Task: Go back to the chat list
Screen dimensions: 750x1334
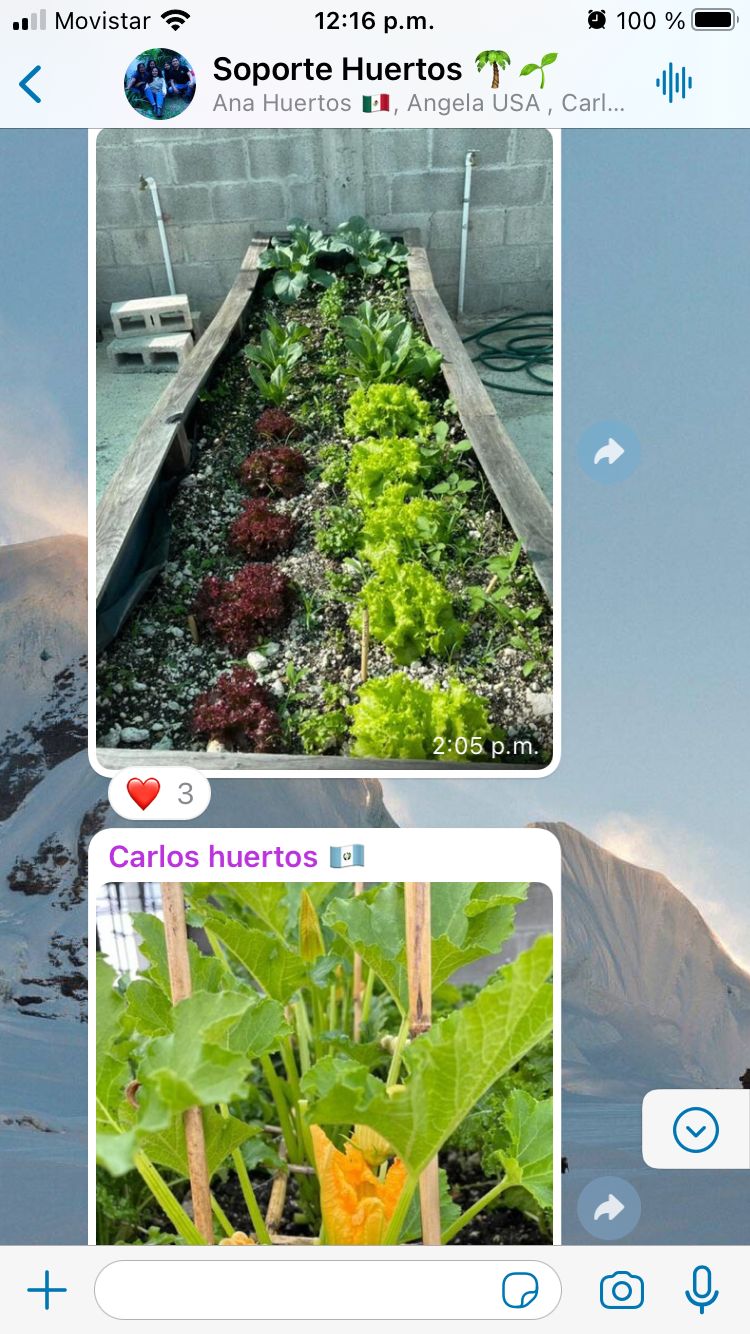Action: pos(31,84)
